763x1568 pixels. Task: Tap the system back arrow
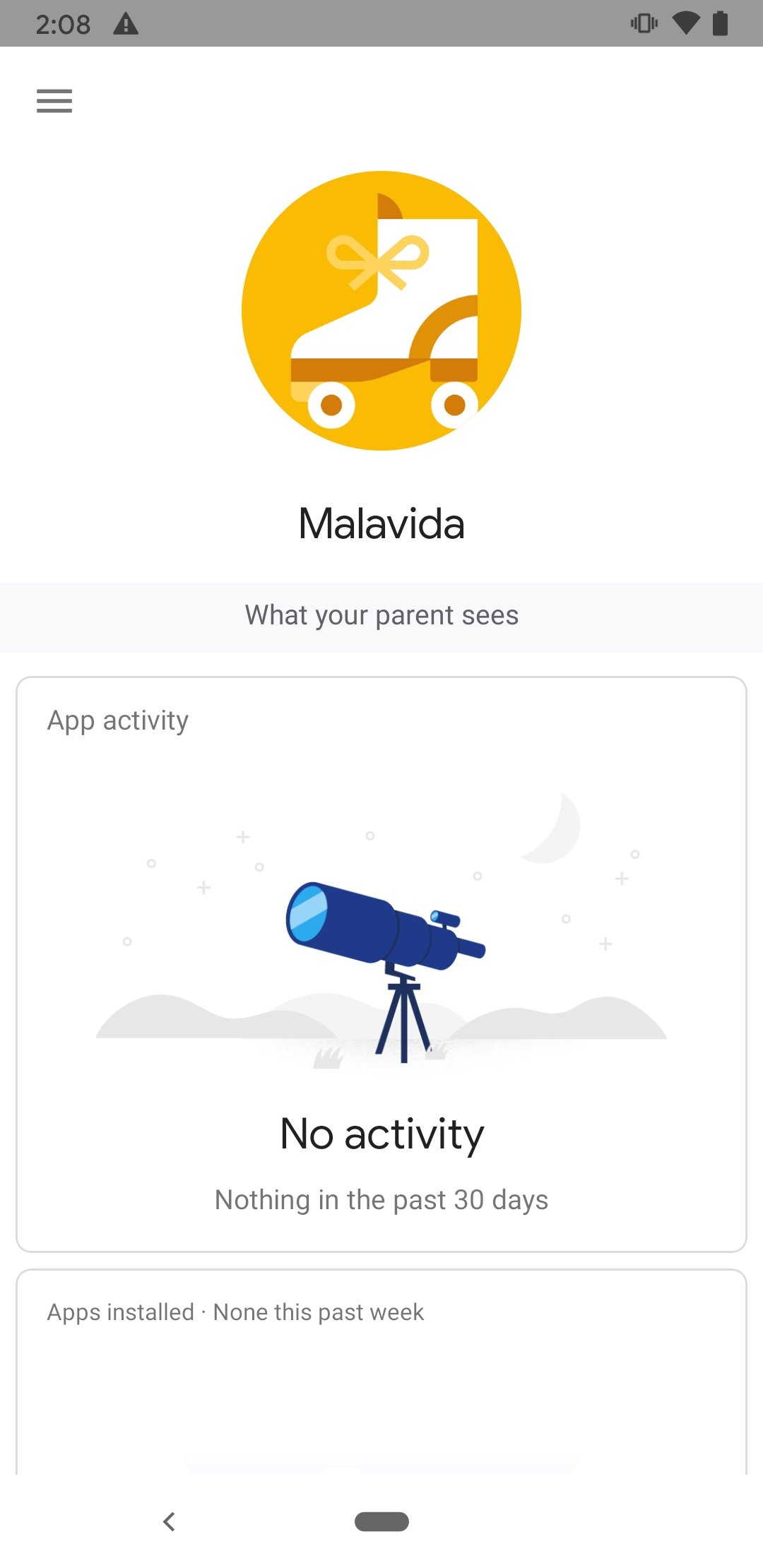(169, 1521)
